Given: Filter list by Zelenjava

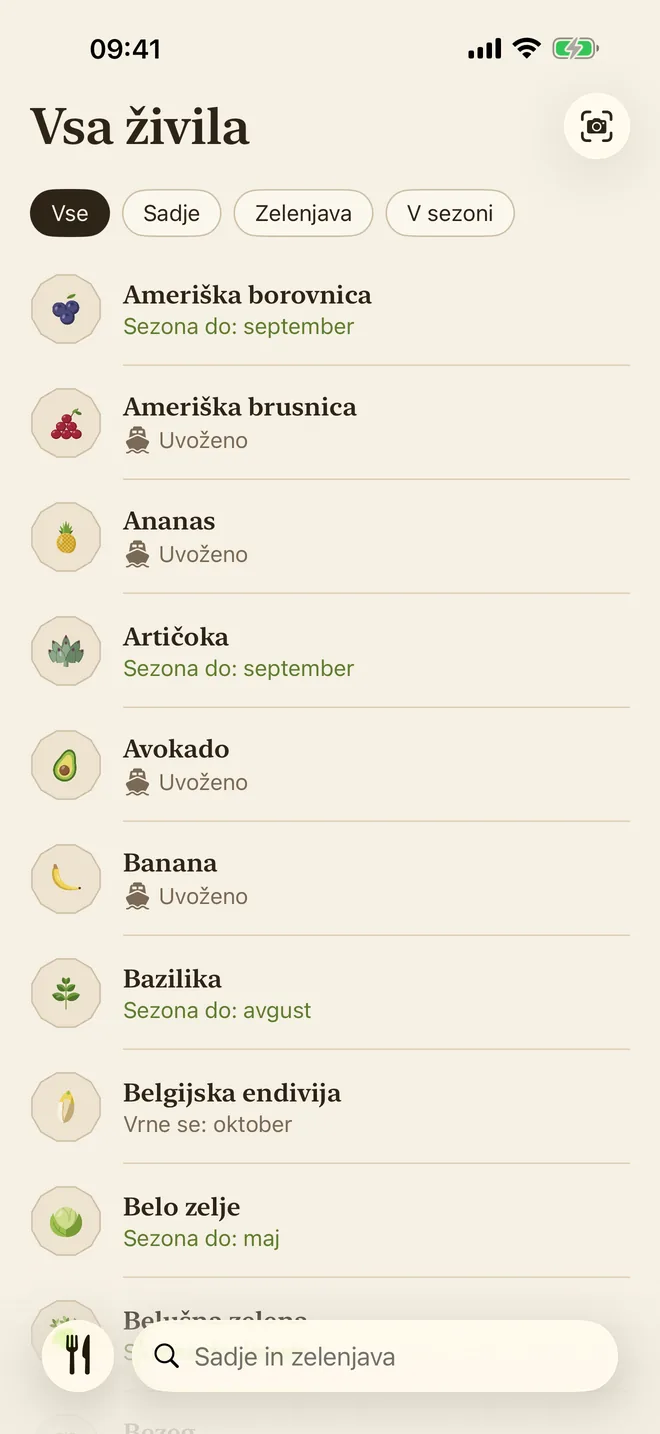Looking at the screenshot, I should pyautogui.click(x=303, y=213).
